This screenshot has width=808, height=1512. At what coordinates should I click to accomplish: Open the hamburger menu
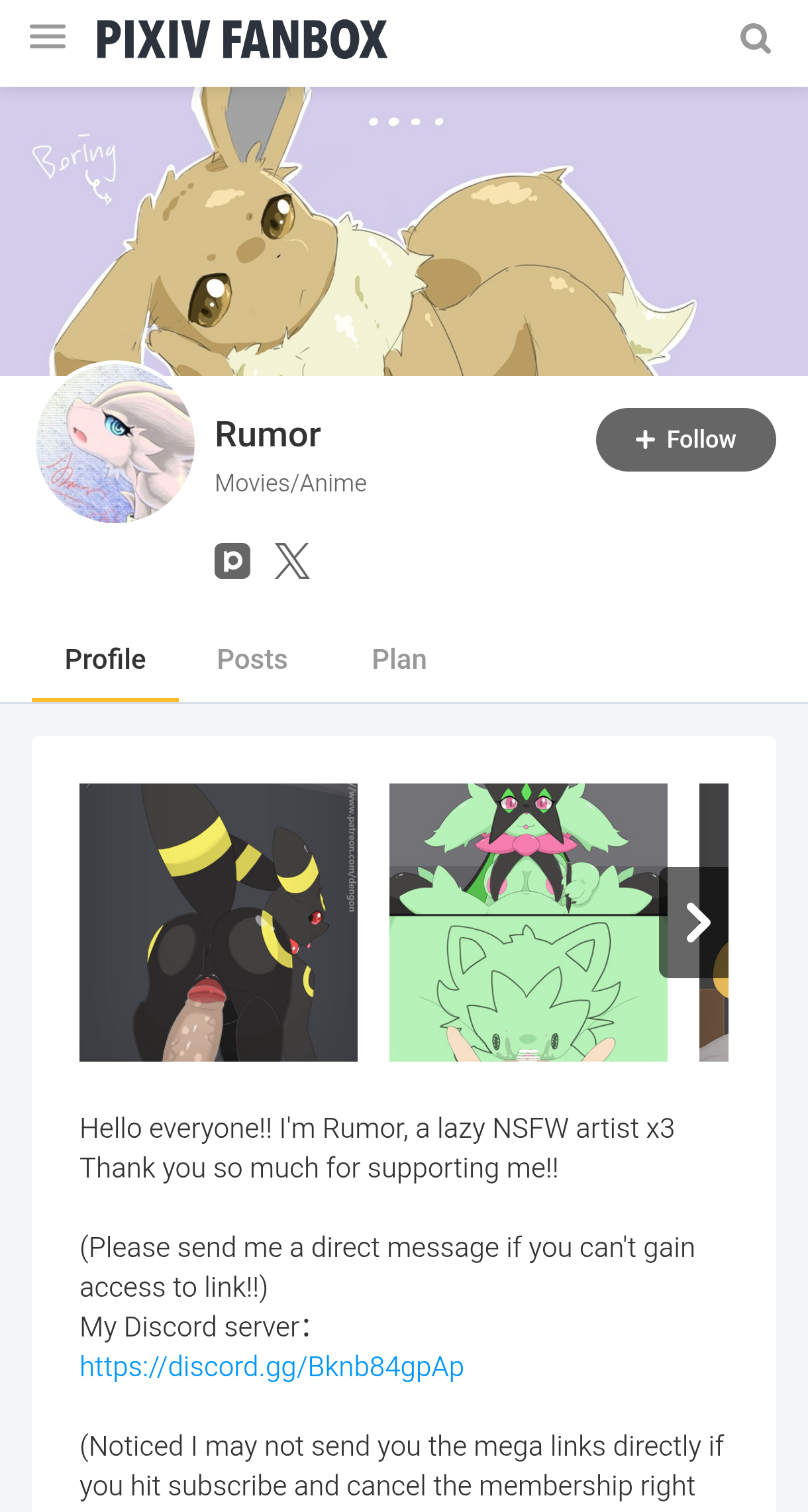tap(48, 37)
